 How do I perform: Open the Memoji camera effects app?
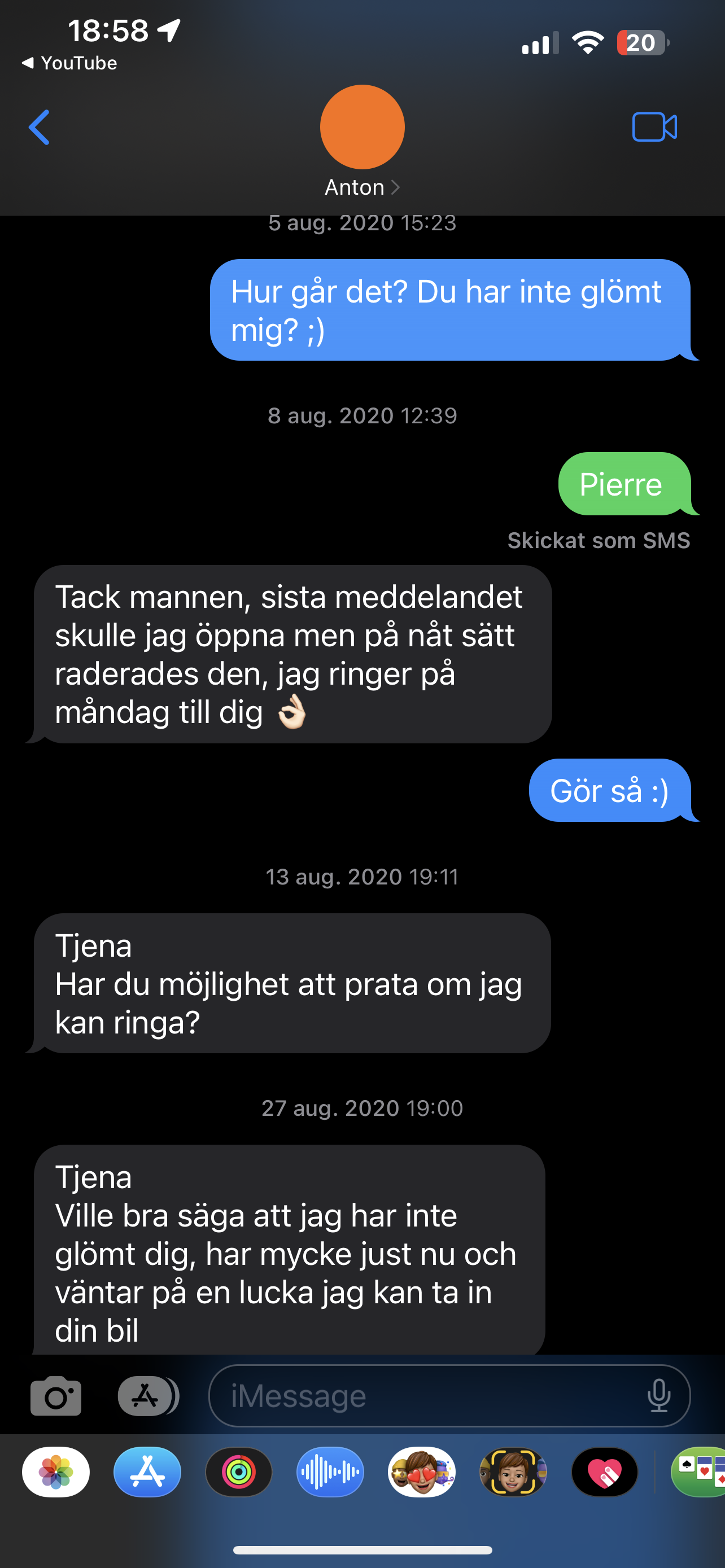click(x=513, y=1472)
